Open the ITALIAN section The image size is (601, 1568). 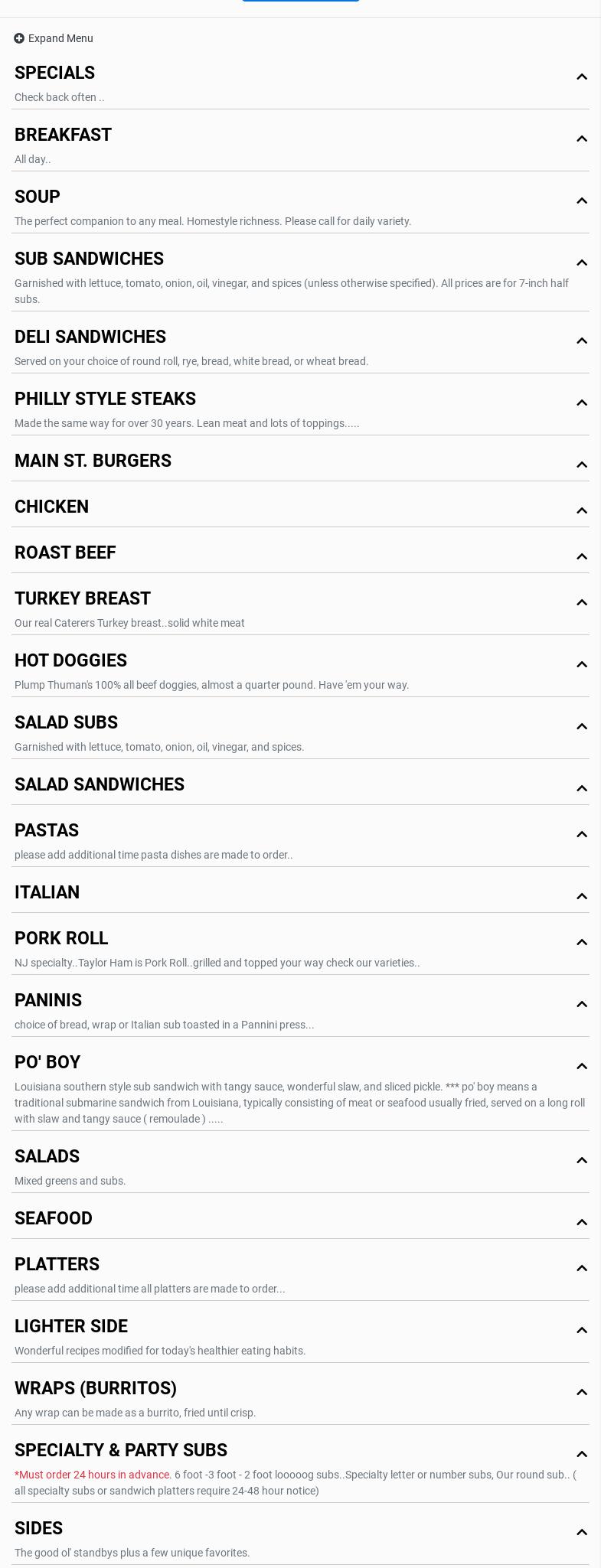pos(47,892)
